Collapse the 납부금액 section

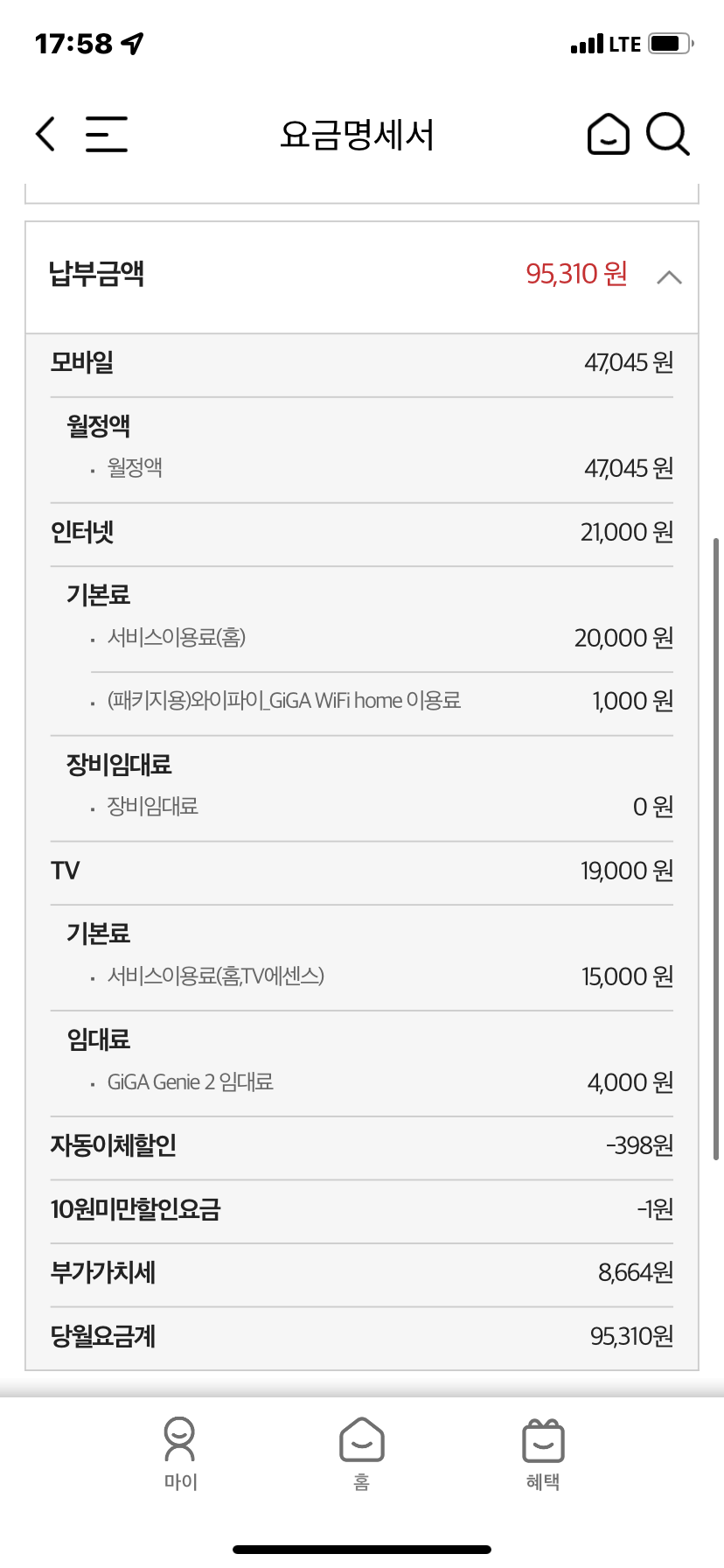pyautogui.click(x=669, y=277)
